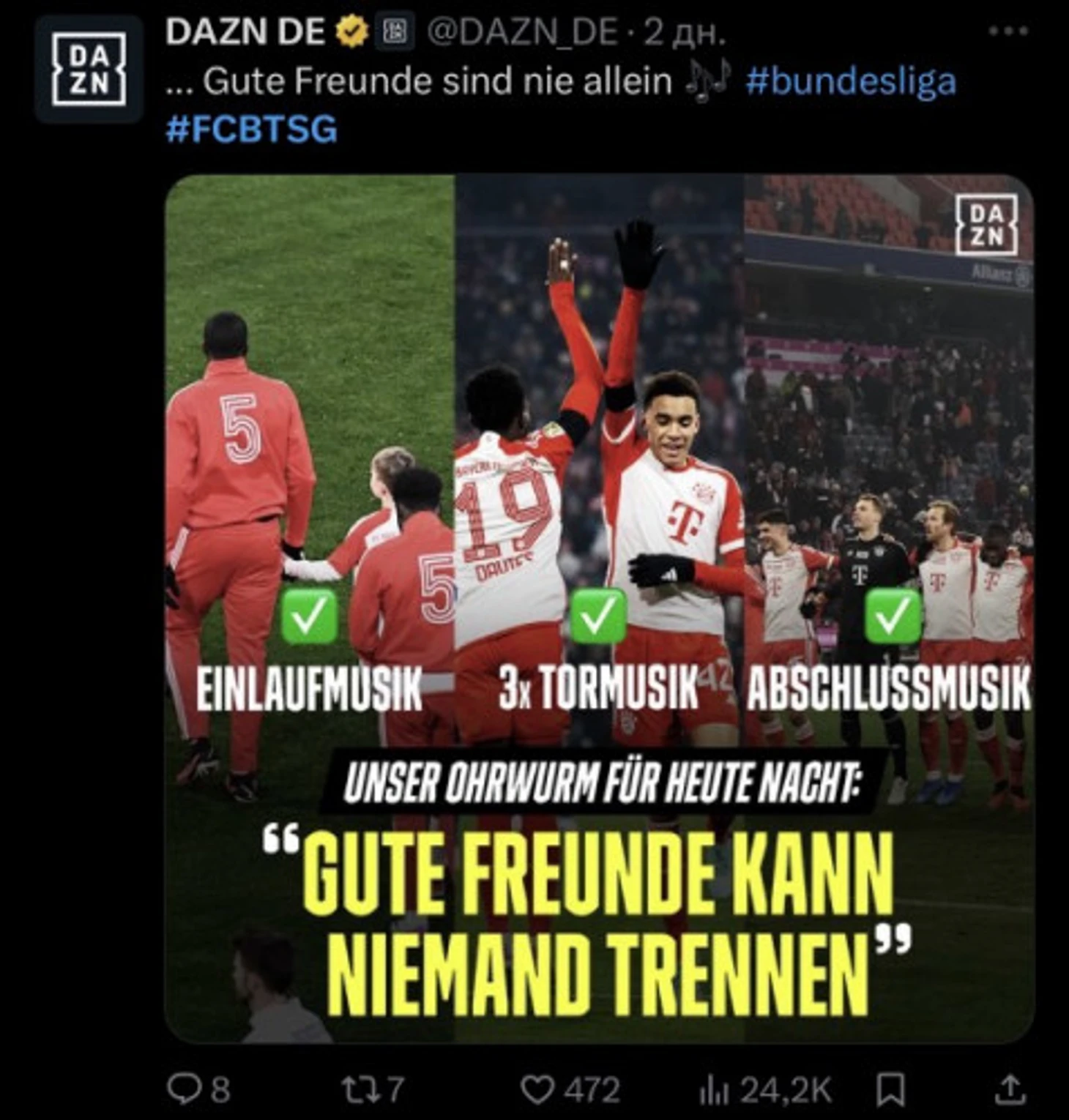Open the DAZN DE profile avatar
This screenshot has height=1120, width=1069.
pos(89,69)
